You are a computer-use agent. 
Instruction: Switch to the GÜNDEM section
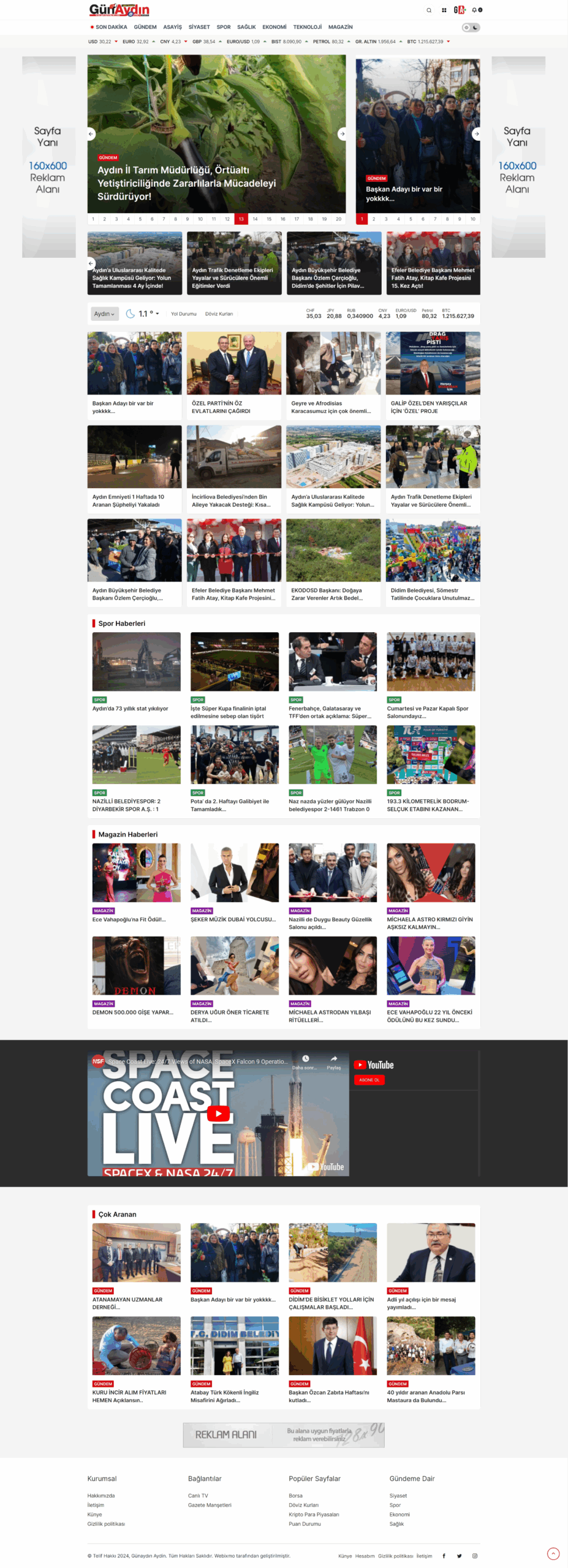[x=145, y=27]
